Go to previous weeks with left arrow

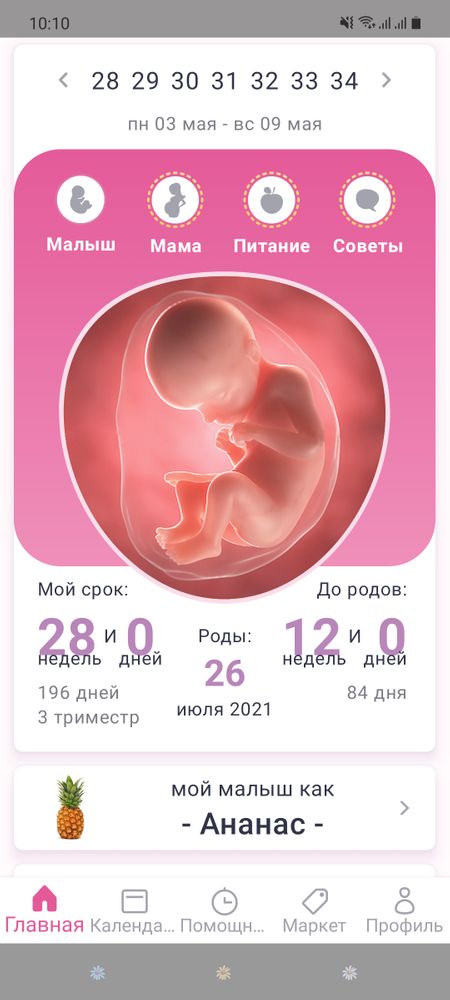tap(63, 80)
